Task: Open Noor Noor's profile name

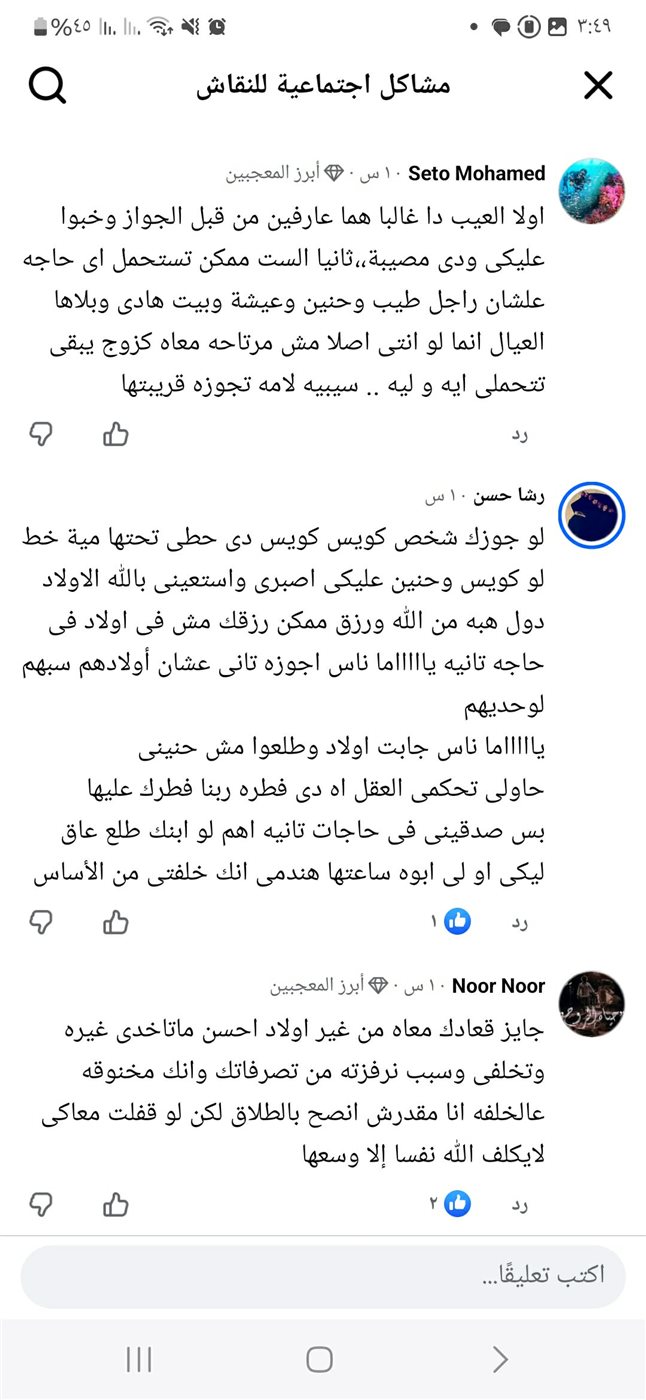Action: (498, 986)
